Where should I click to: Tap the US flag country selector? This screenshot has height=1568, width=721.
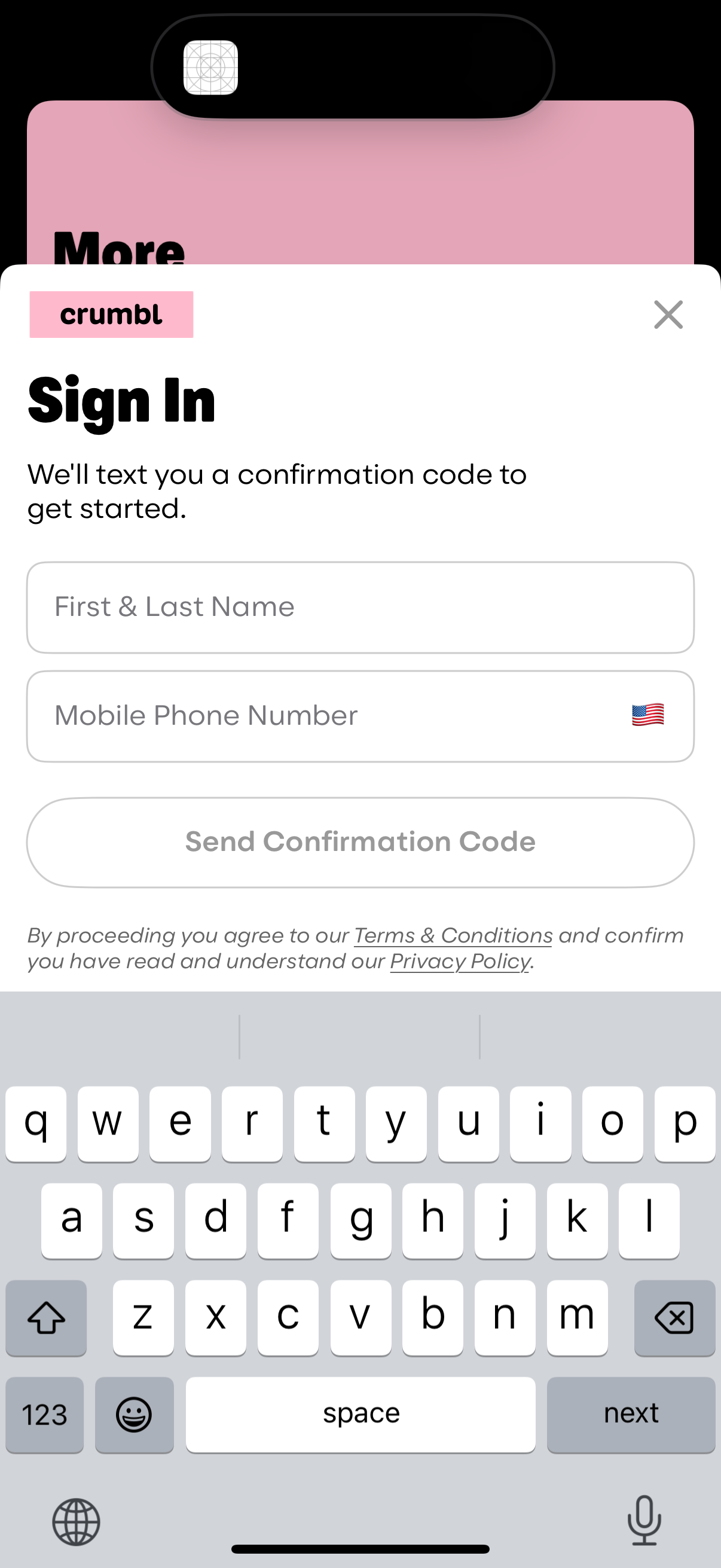(x=647, y=715)
